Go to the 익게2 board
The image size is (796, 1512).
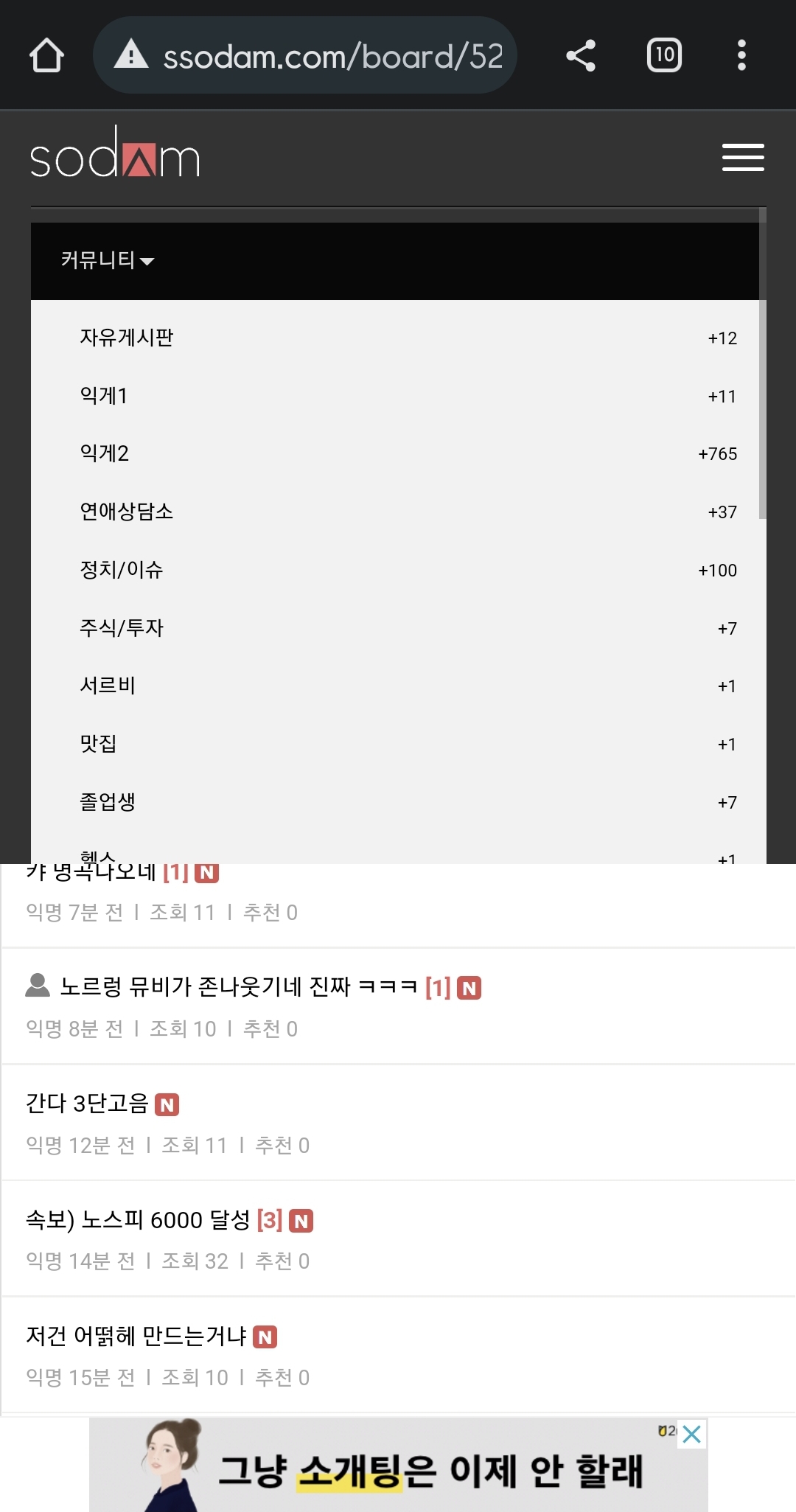coord(105,453)
